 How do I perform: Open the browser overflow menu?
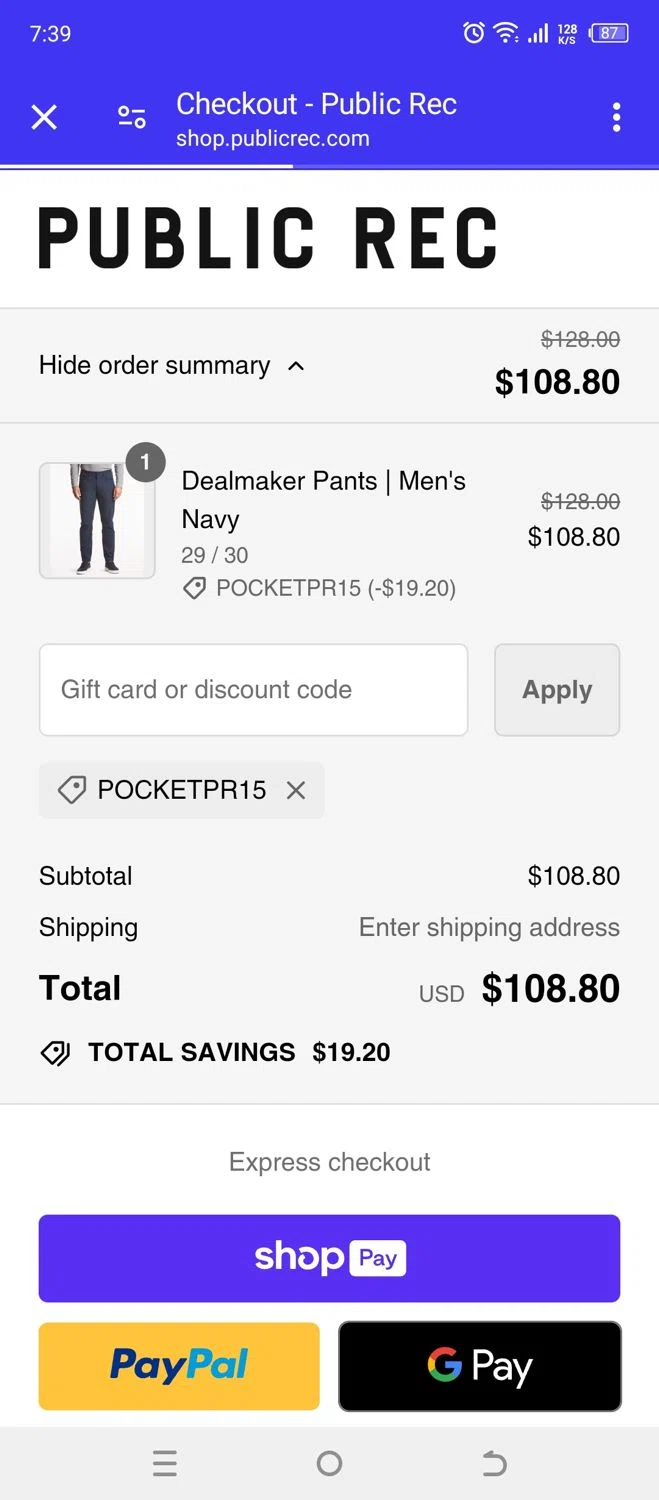click(616, 118)
